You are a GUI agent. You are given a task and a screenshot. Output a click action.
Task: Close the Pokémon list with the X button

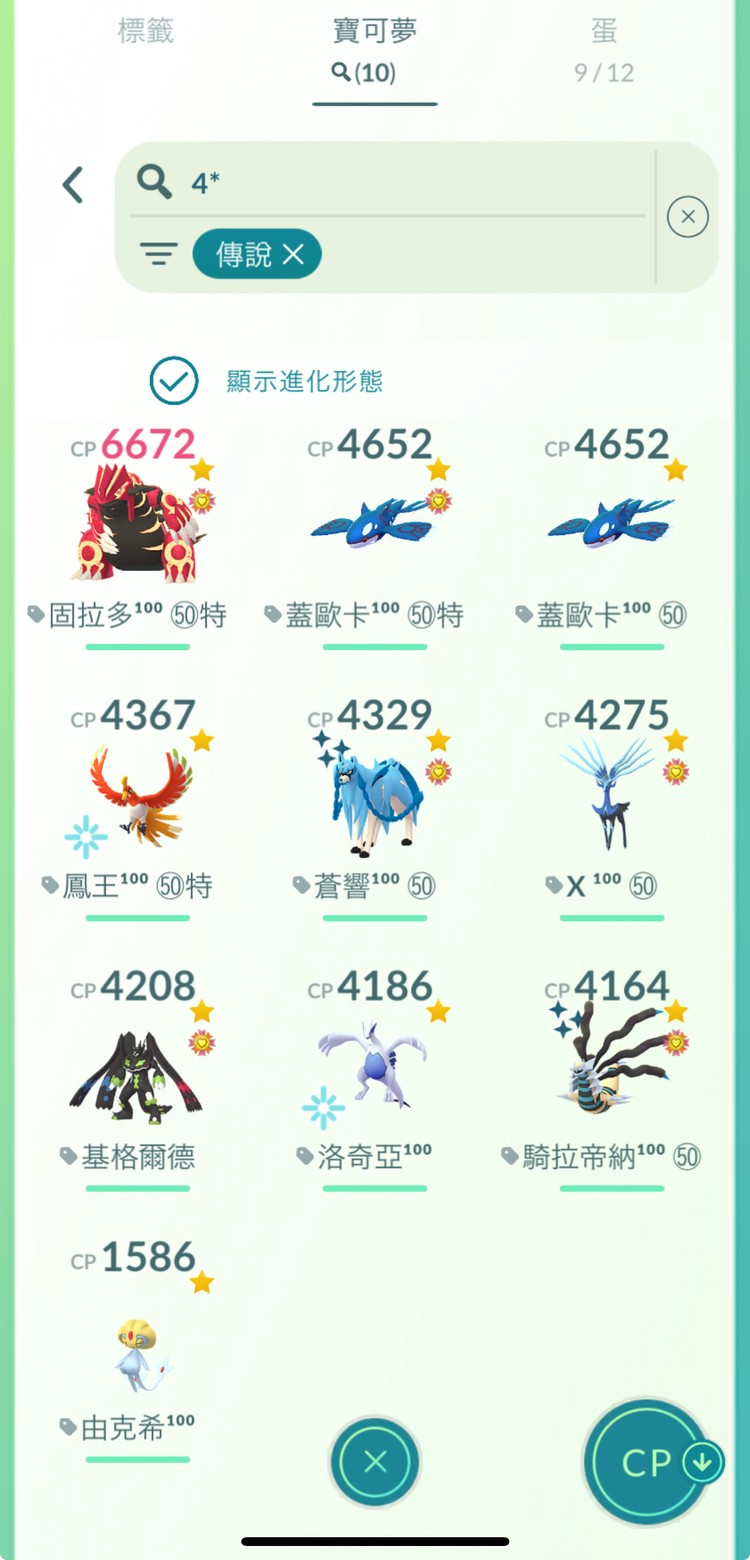point(375,1462)
